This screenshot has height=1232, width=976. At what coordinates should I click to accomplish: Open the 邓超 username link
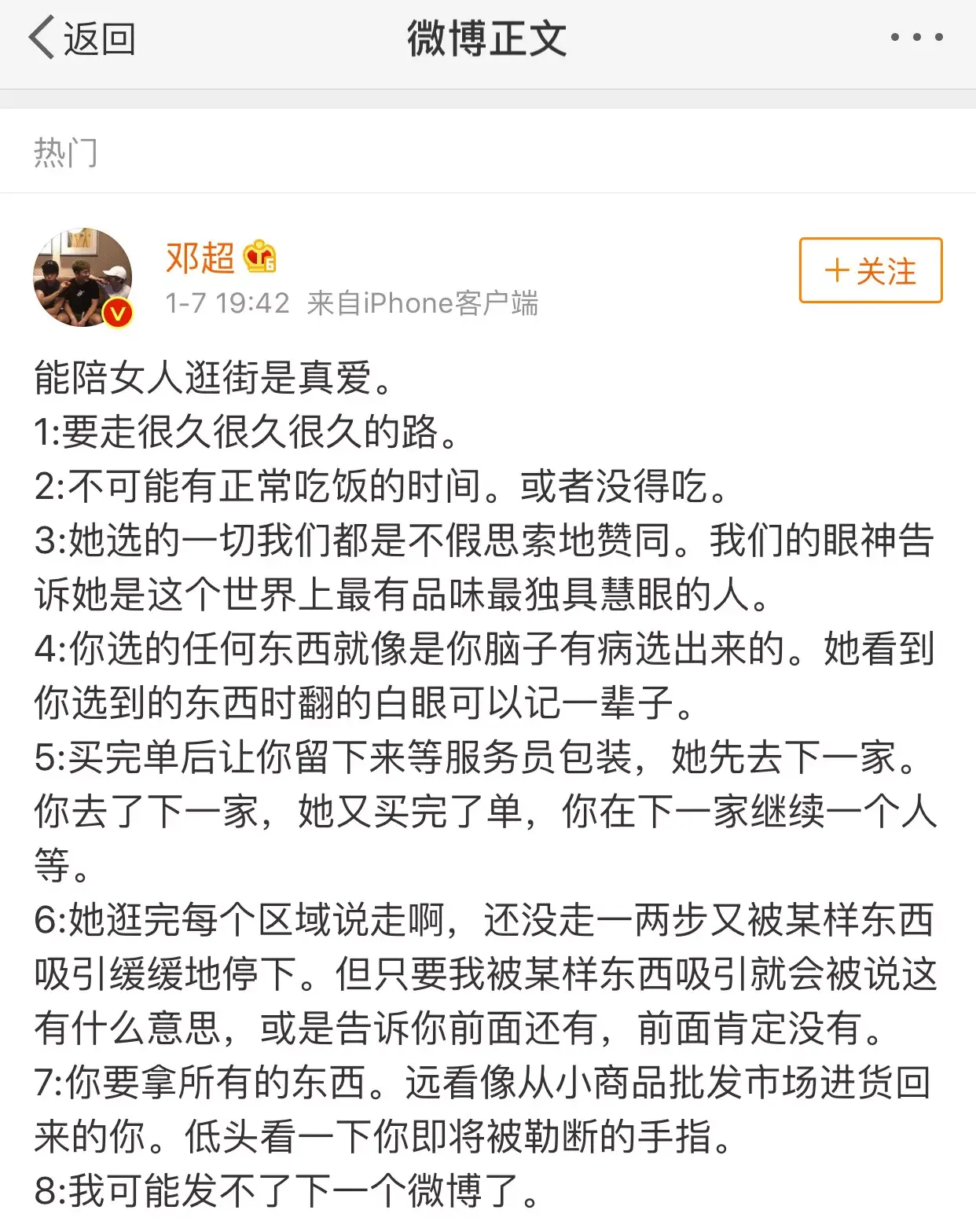point(200,258)
